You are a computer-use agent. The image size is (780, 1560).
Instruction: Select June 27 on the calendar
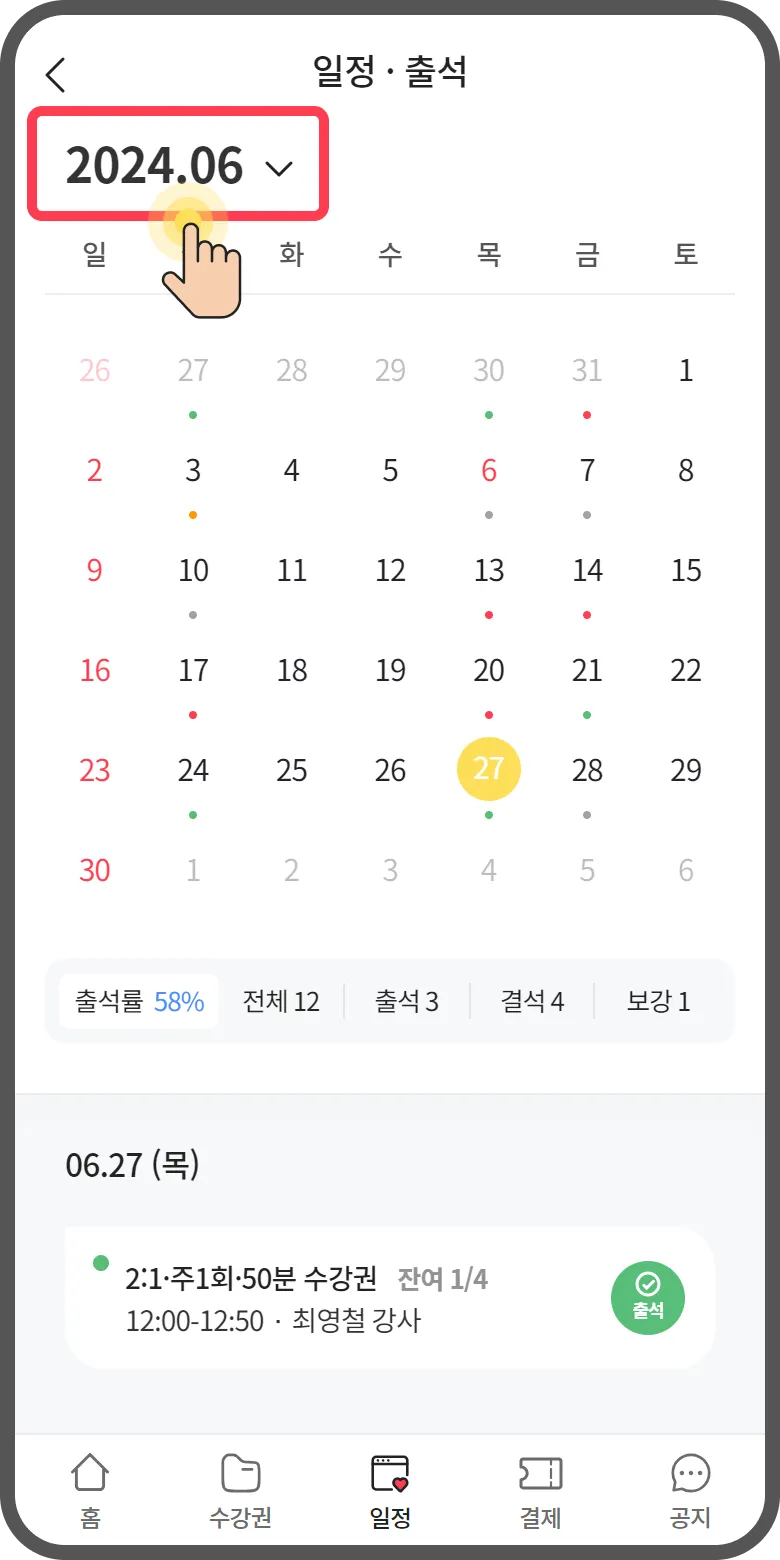pyautogui.click(x=488, y=771)
